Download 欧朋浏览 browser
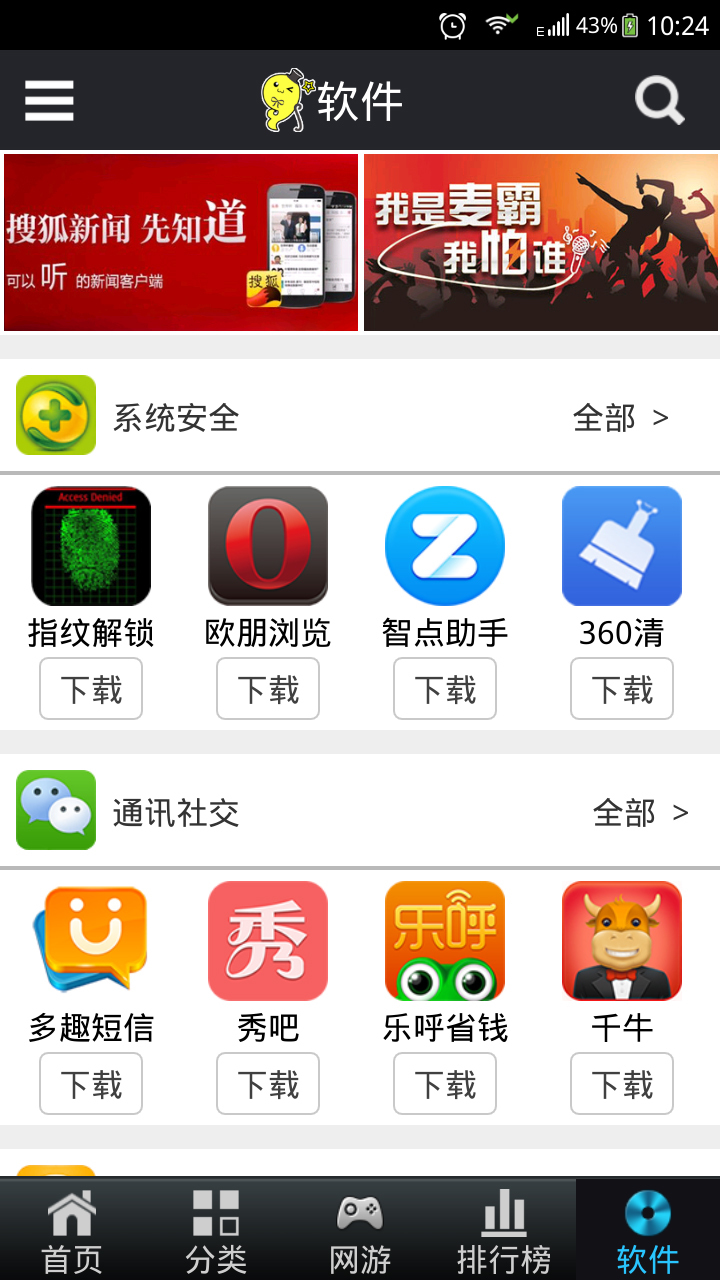Image resolution: width=720 pixels, height=1280 pixels. 268,689
